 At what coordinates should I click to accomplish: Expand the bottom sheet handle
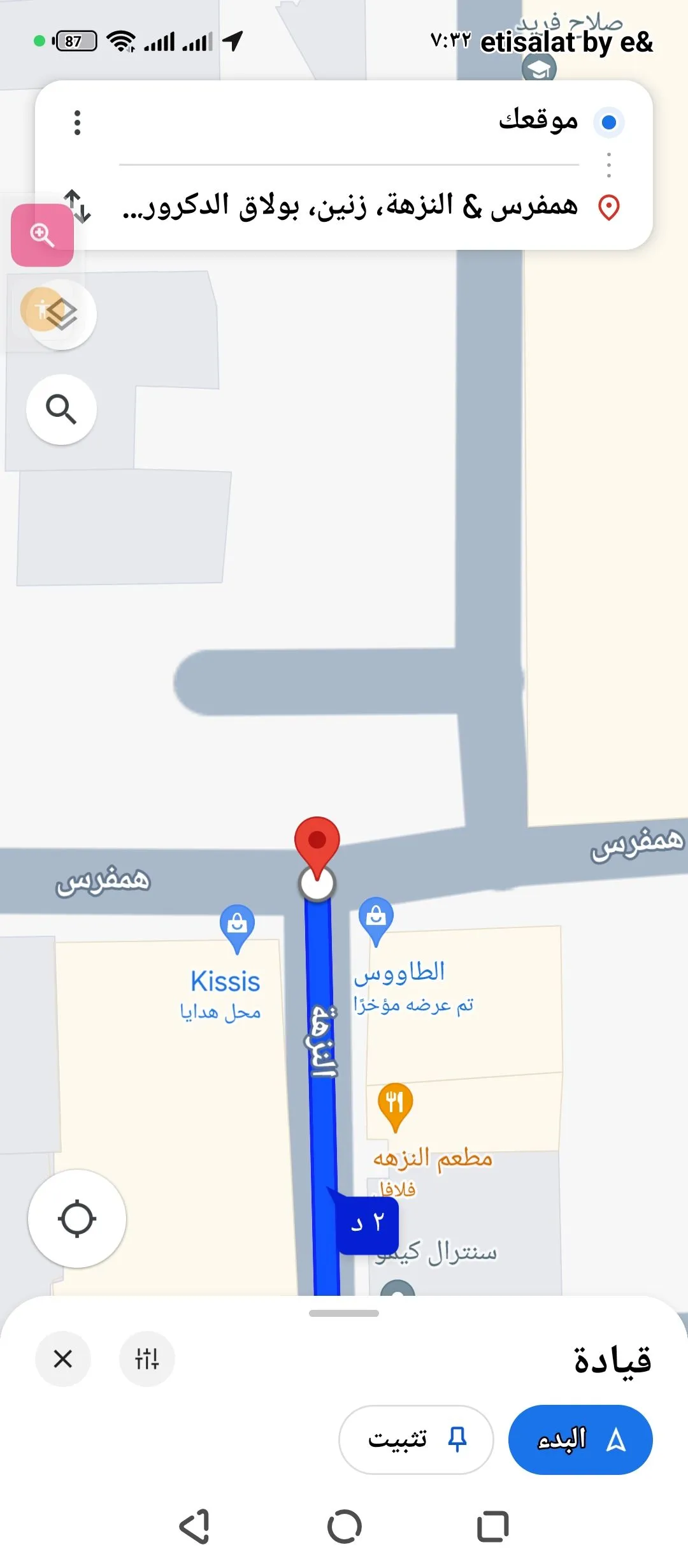point(344,1313)
